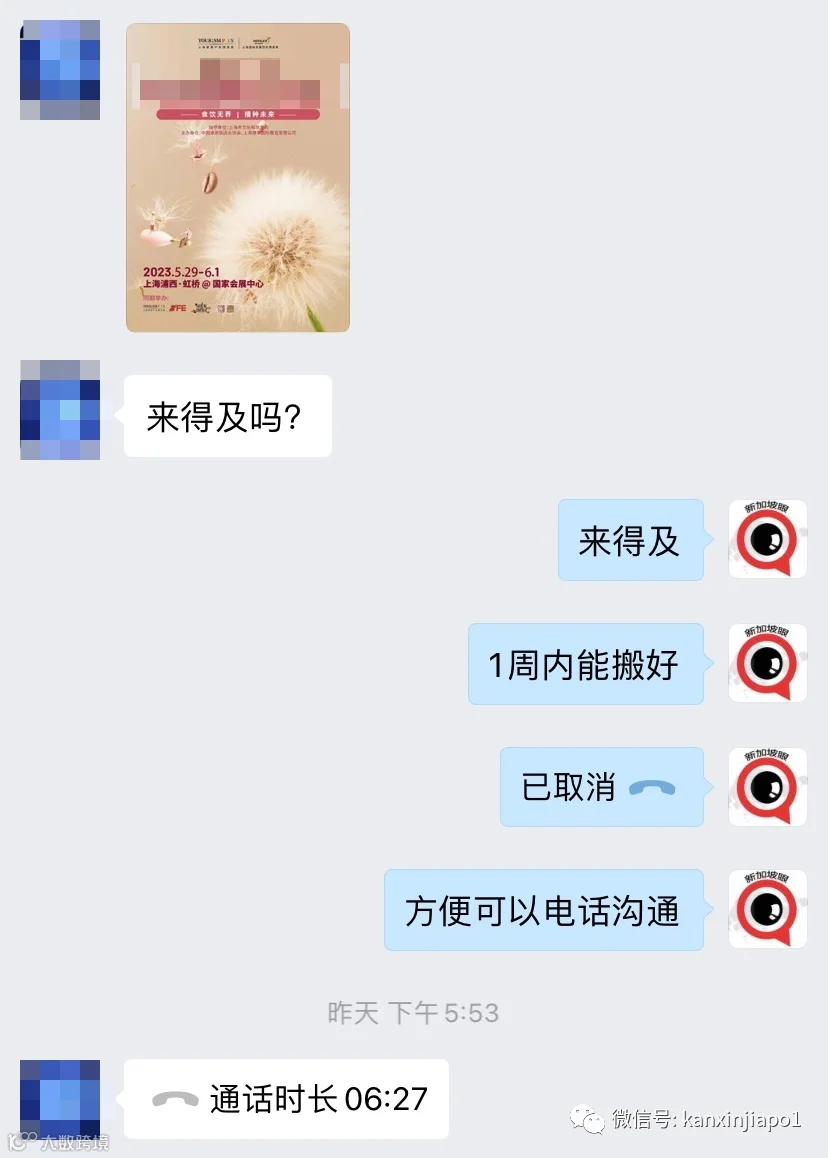
Task: Tap the 通话时长 06:27 call record
Action: (286, 1099)
